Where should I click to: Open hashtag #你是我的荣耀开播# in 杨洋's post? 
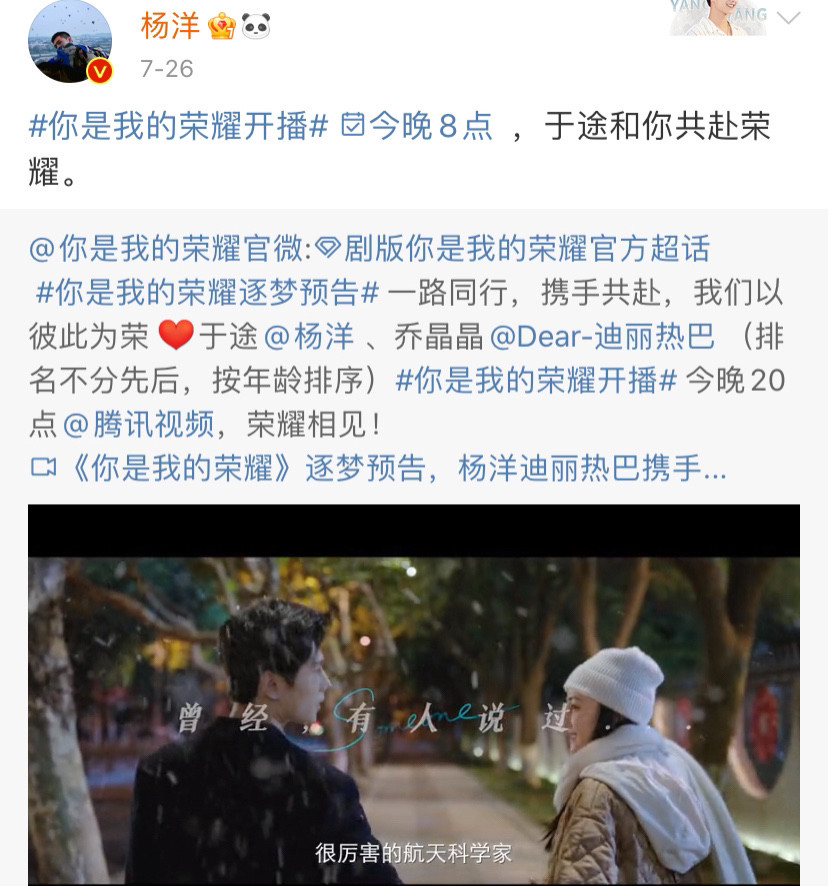(x=179, y=126)
